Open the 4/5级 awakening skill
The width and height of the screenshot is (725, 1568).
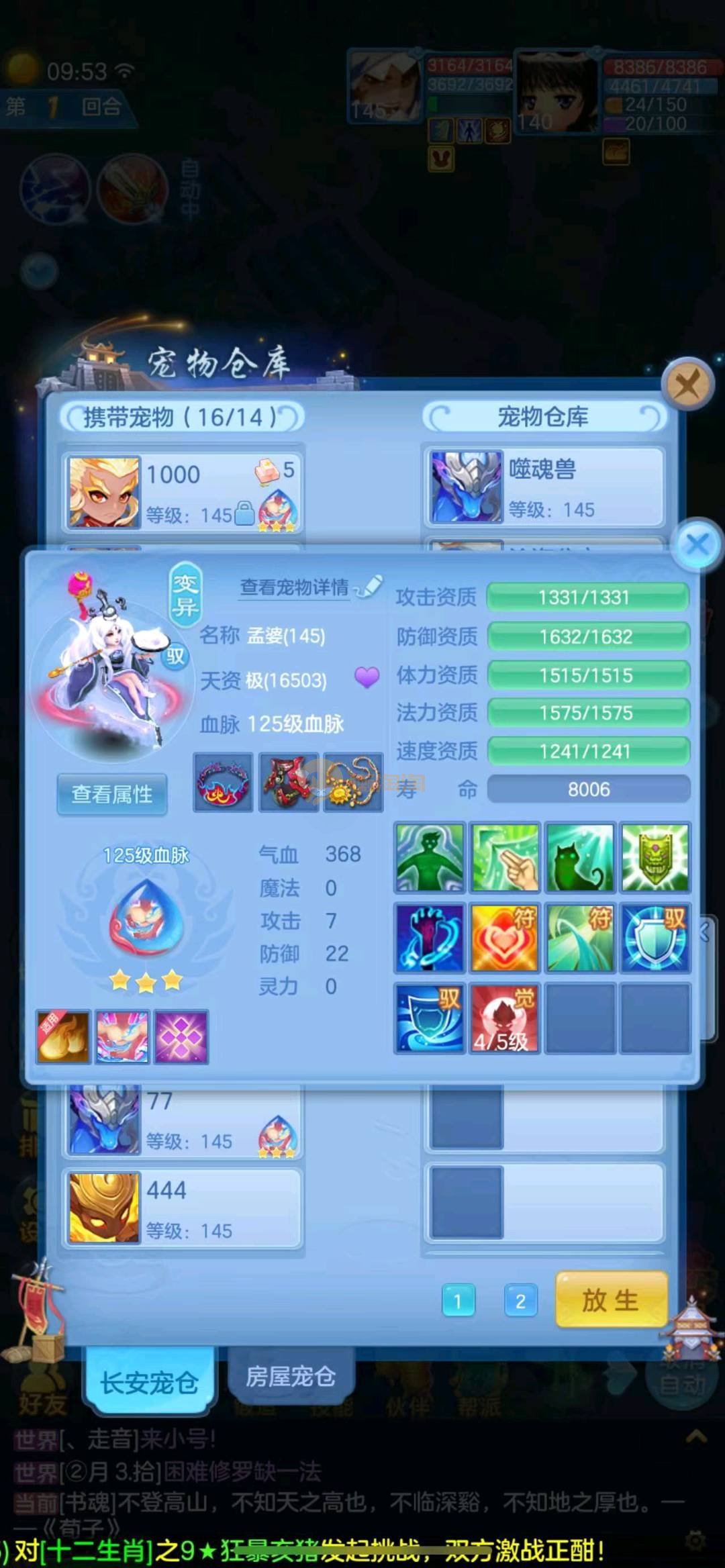coord(504,1018)
